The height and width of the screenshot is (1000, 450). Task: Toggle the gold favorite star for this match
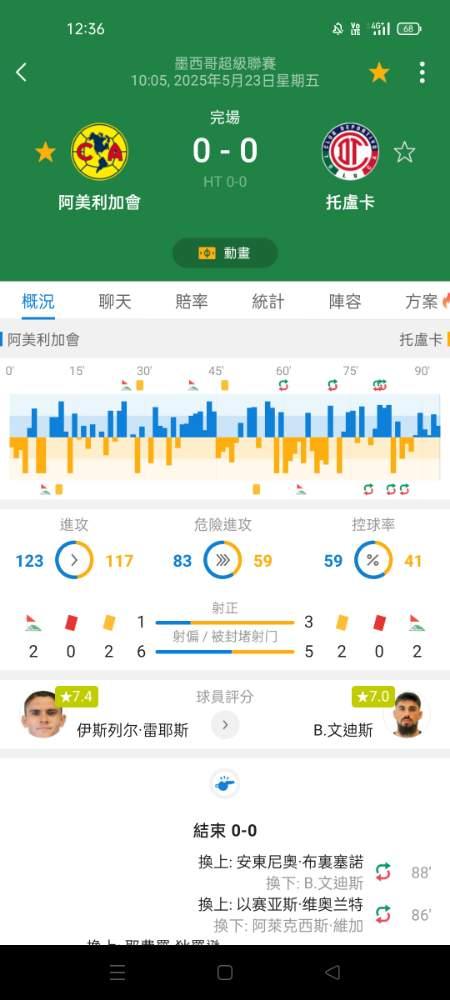[x=379, y=73]
